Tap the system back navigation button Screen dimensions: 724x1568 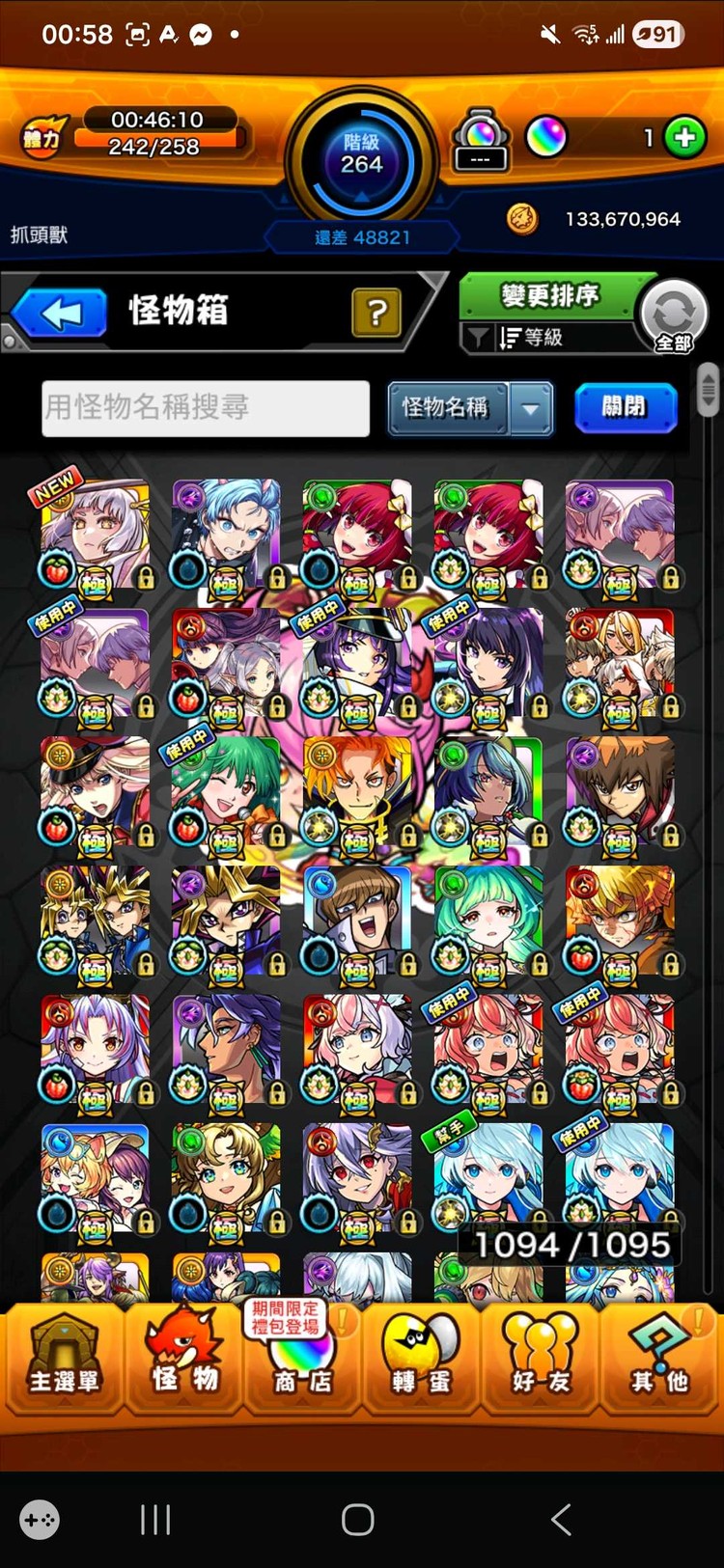coord(561,1520)
